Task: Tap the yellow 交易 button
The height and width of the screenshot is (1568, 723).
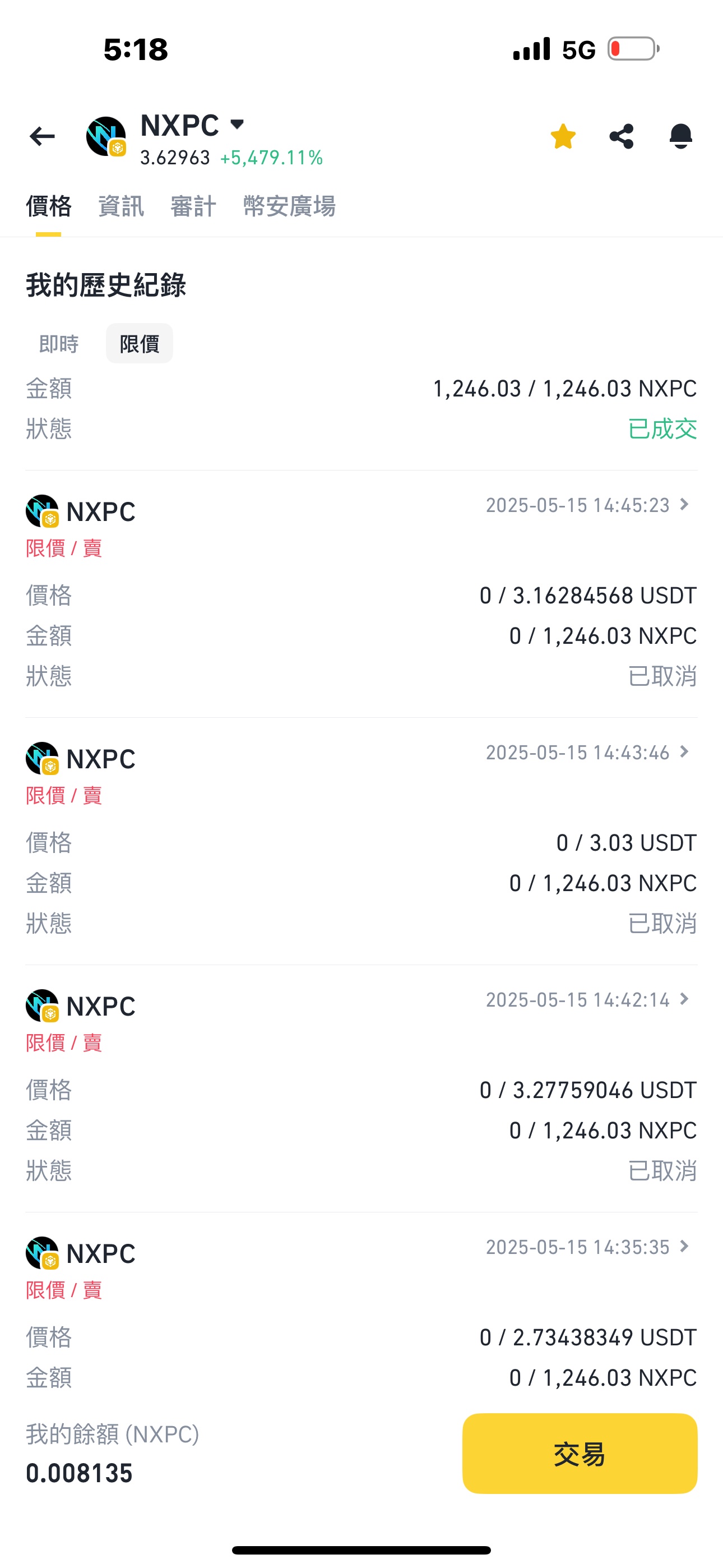Action: (x=580, y=1454)
